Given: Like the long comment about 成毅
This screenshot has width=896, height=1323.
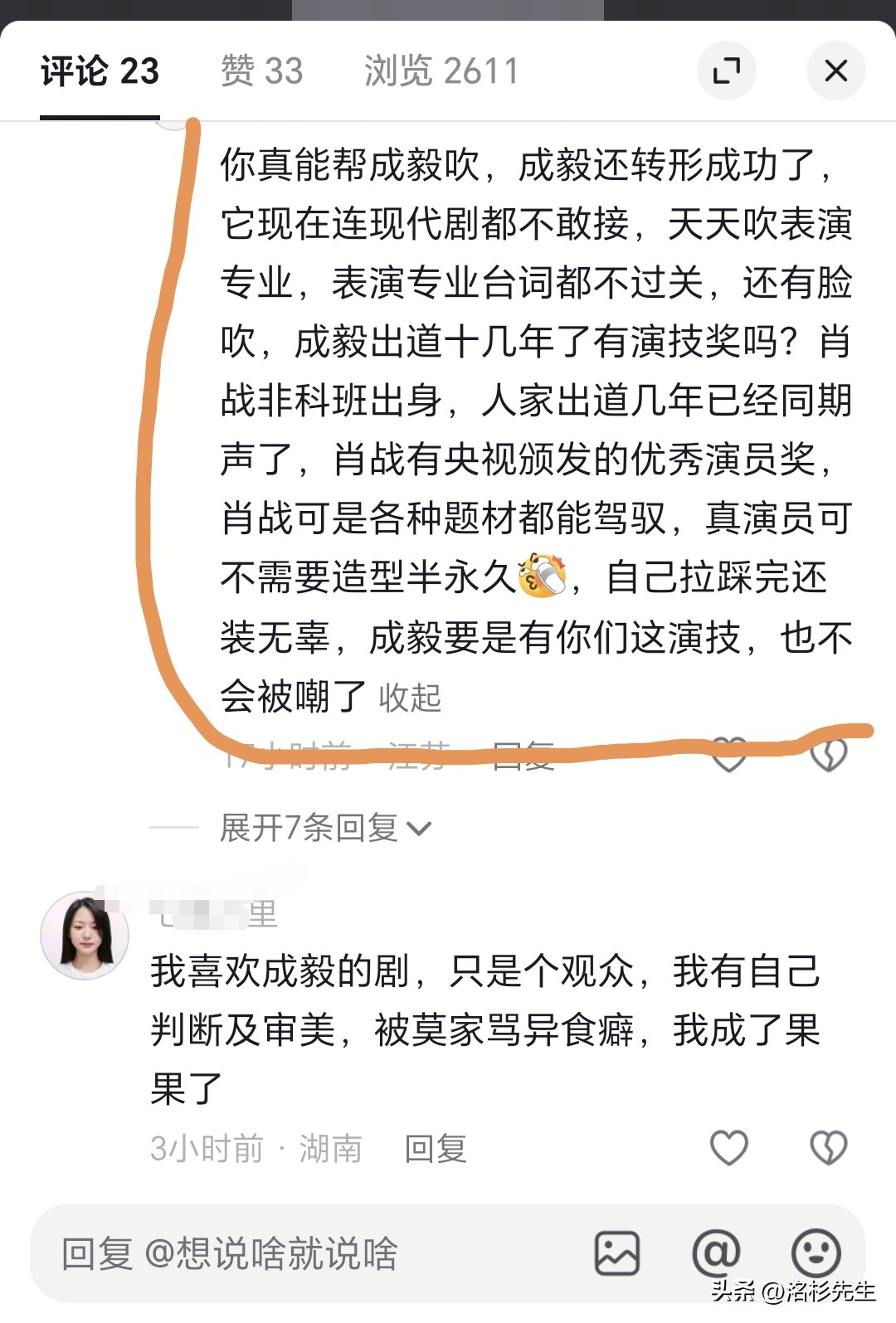Looking at the screenshot, I should pyautogui.click(x=729, y=755).
